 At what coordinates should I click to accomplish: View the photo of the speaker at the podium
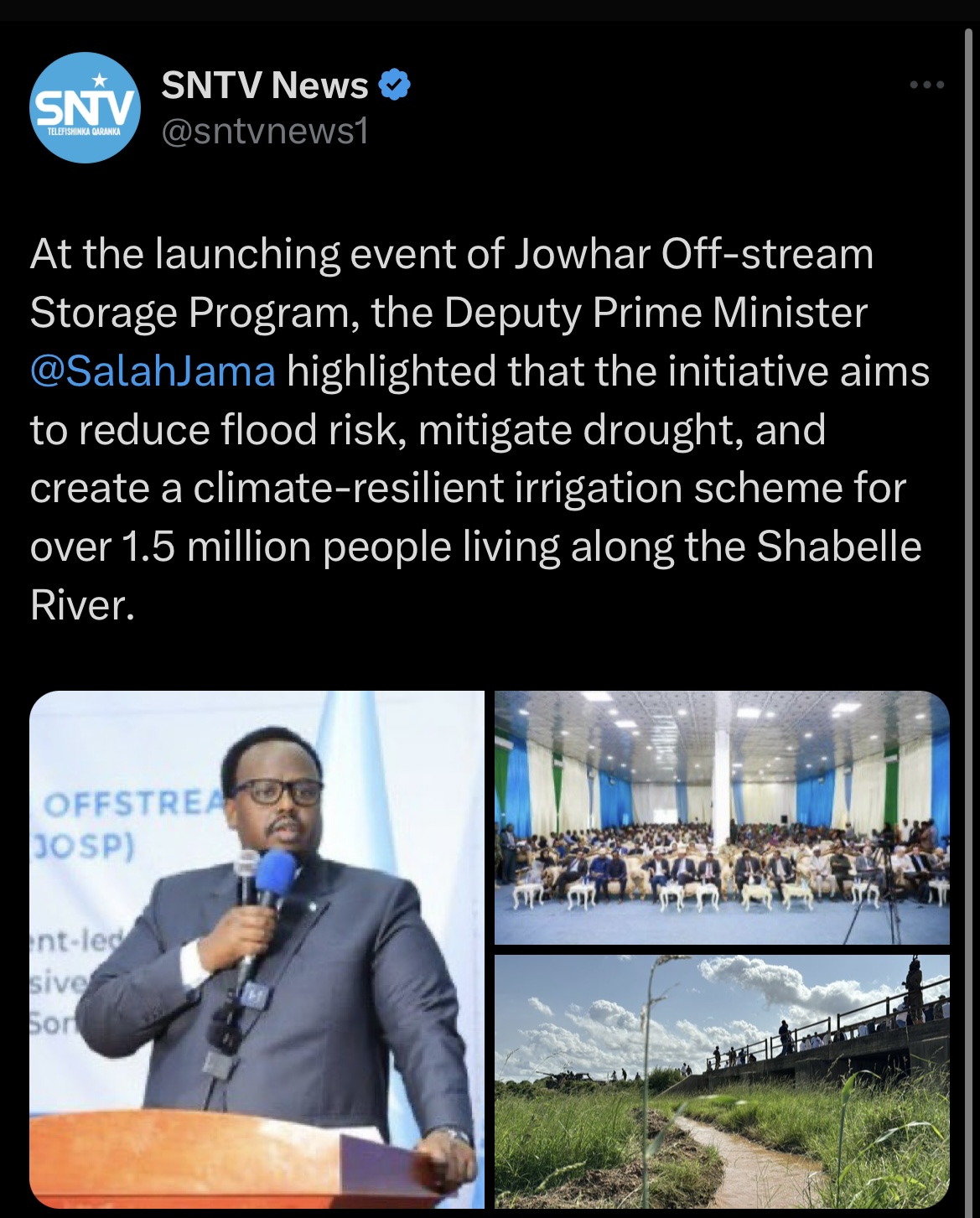click(257, 948)
